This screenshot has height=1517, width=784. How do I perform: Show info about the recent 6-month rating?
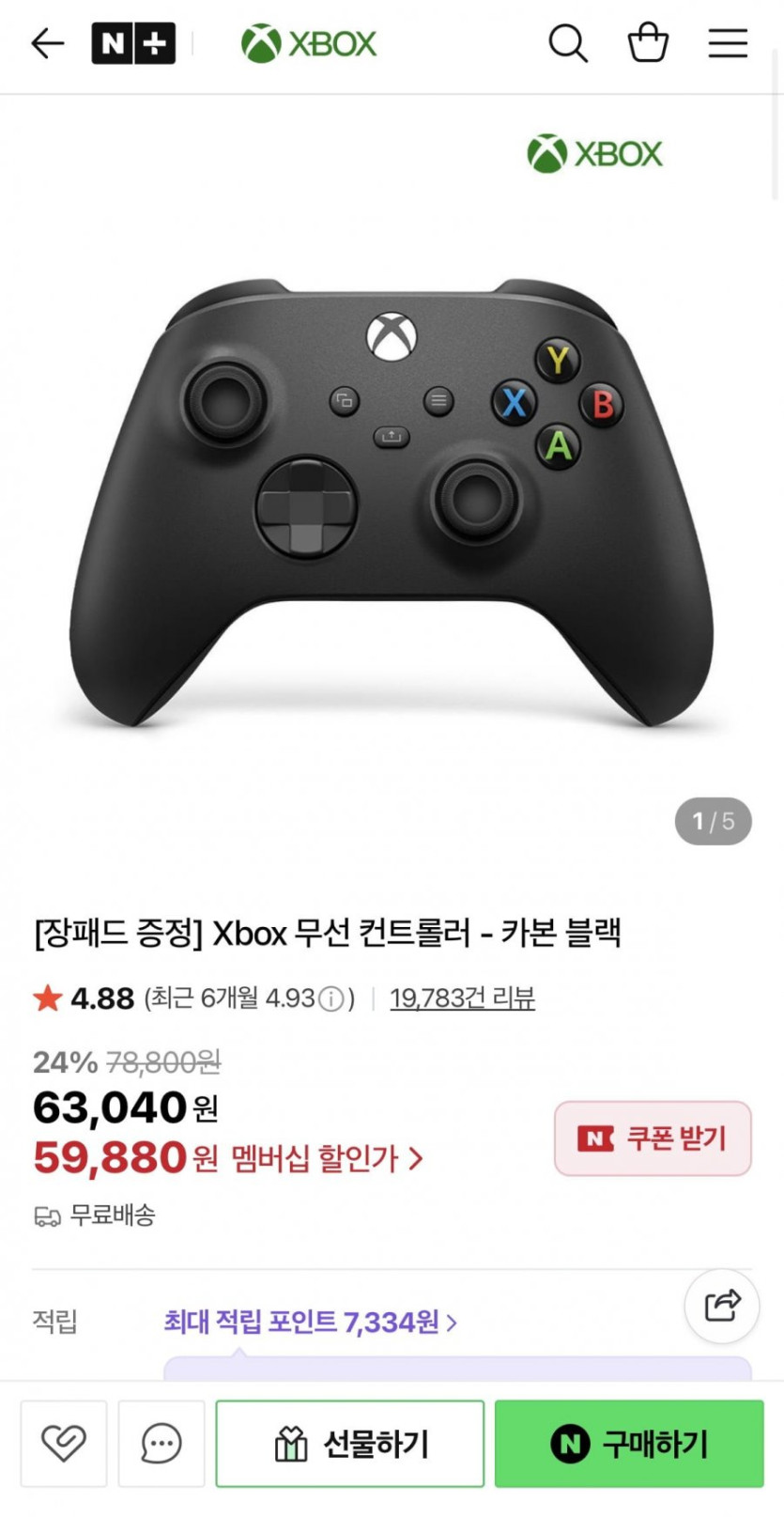click(x=331, y=999)
